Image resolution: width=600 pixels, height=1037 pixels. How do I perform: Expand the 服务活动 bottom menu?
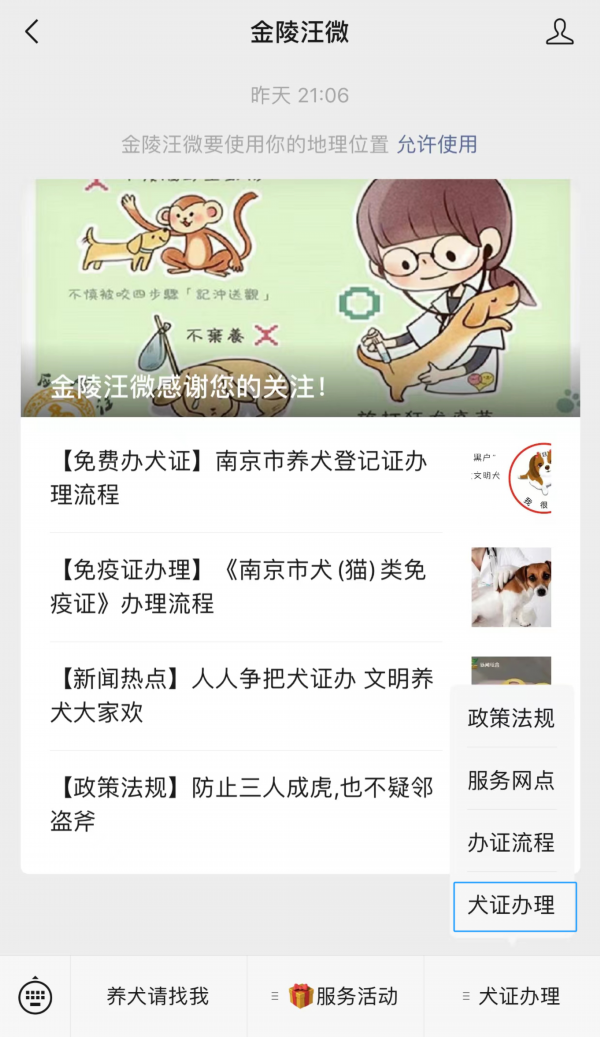click(335, 996)
